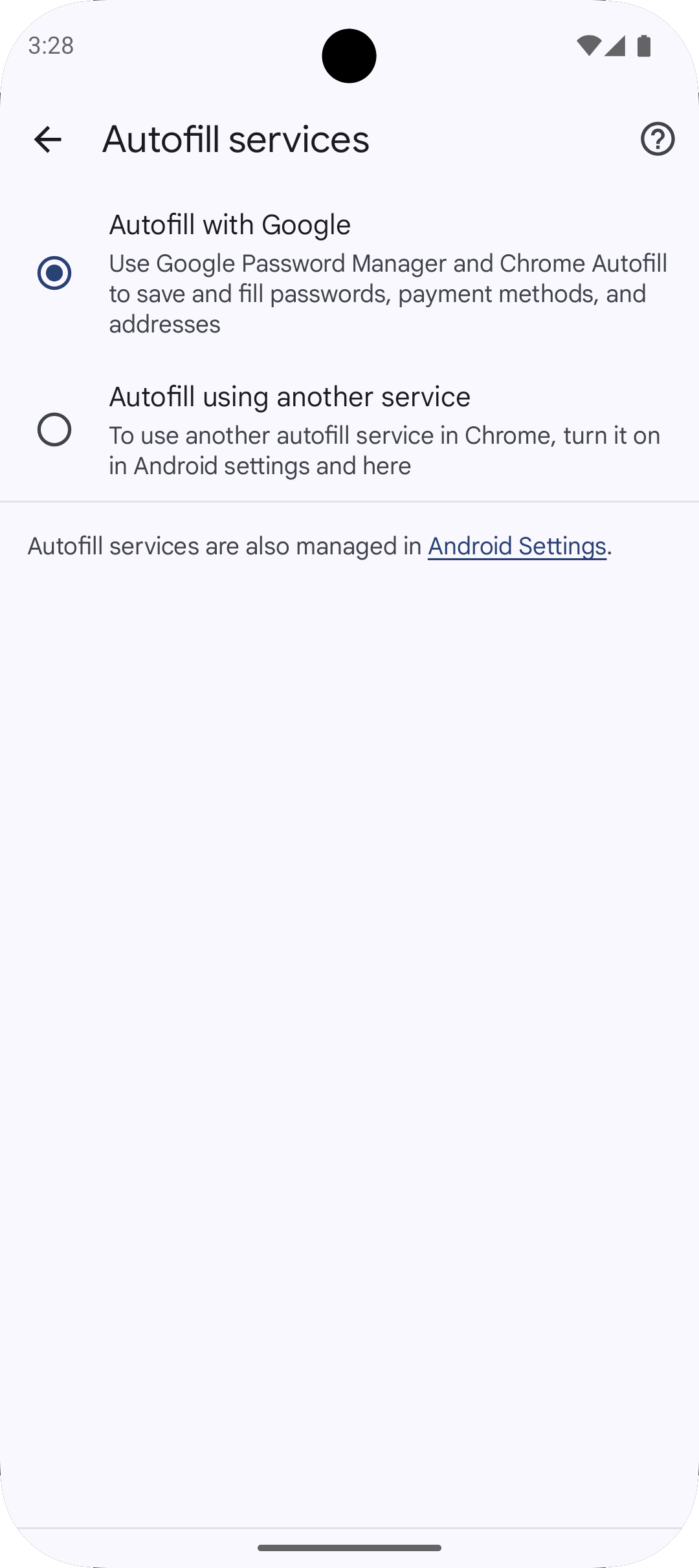Viewport: 699px width, 1568px height.
Task: Select the Autofill with Google row
Action: [x=349, y=274]
